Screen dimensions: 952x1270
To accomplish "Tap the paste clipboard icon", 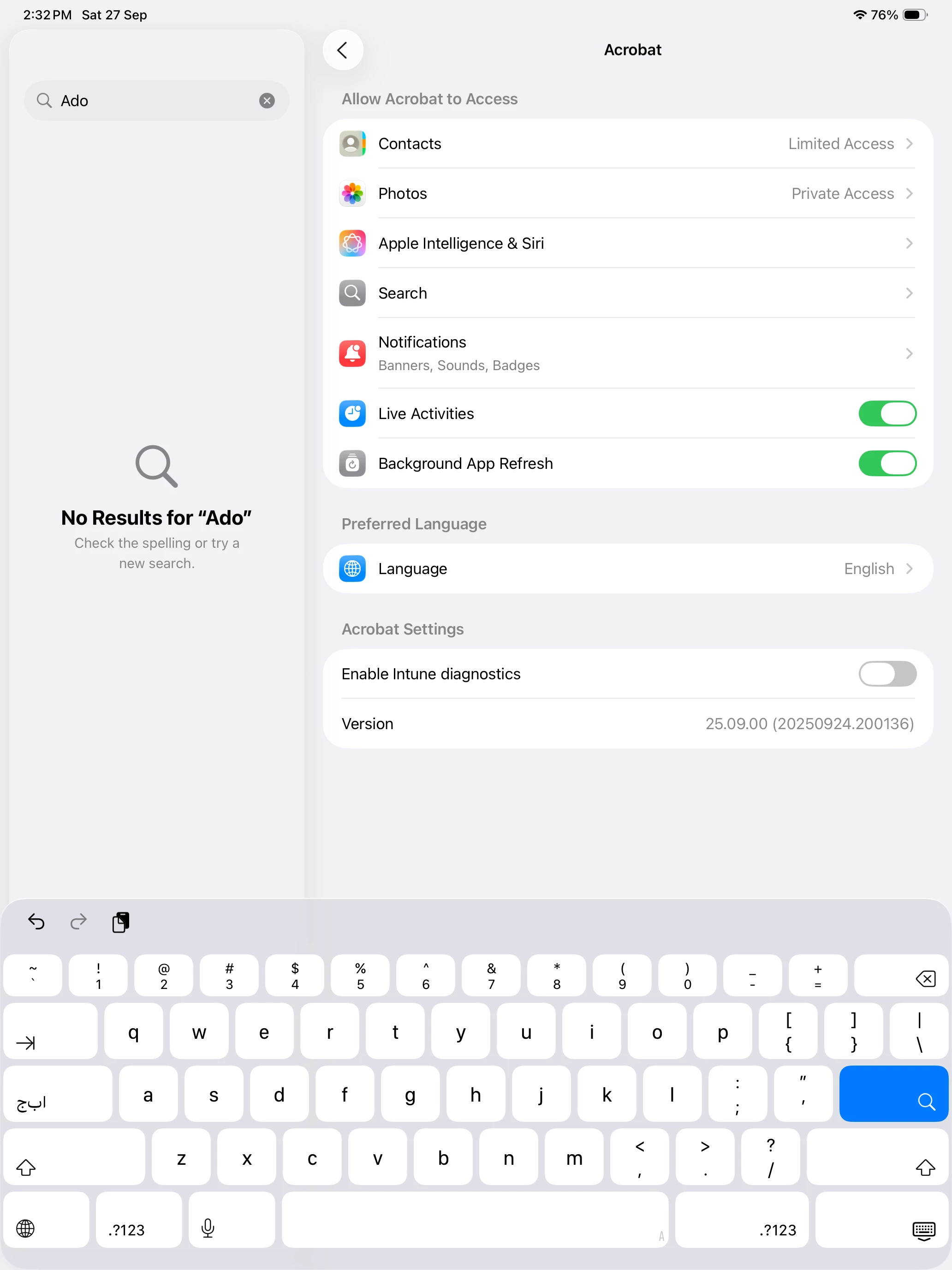I will click(x=120, y=922).
